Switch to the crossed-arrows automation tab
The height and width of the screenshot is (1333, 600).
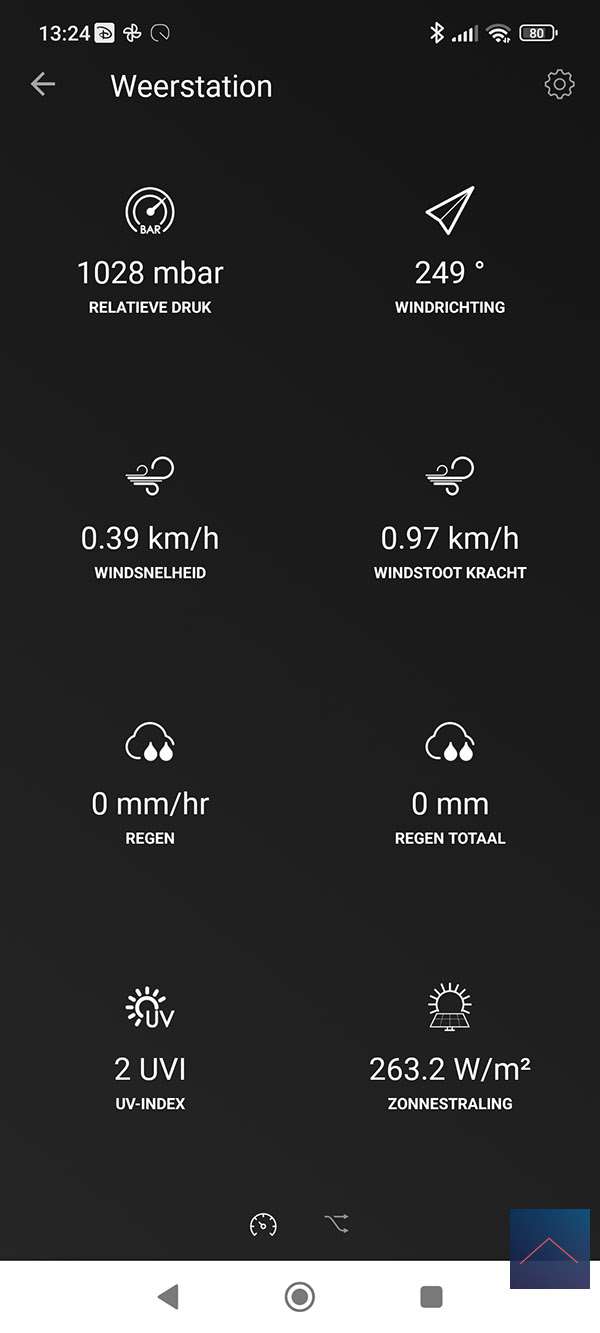[336, 1223]
